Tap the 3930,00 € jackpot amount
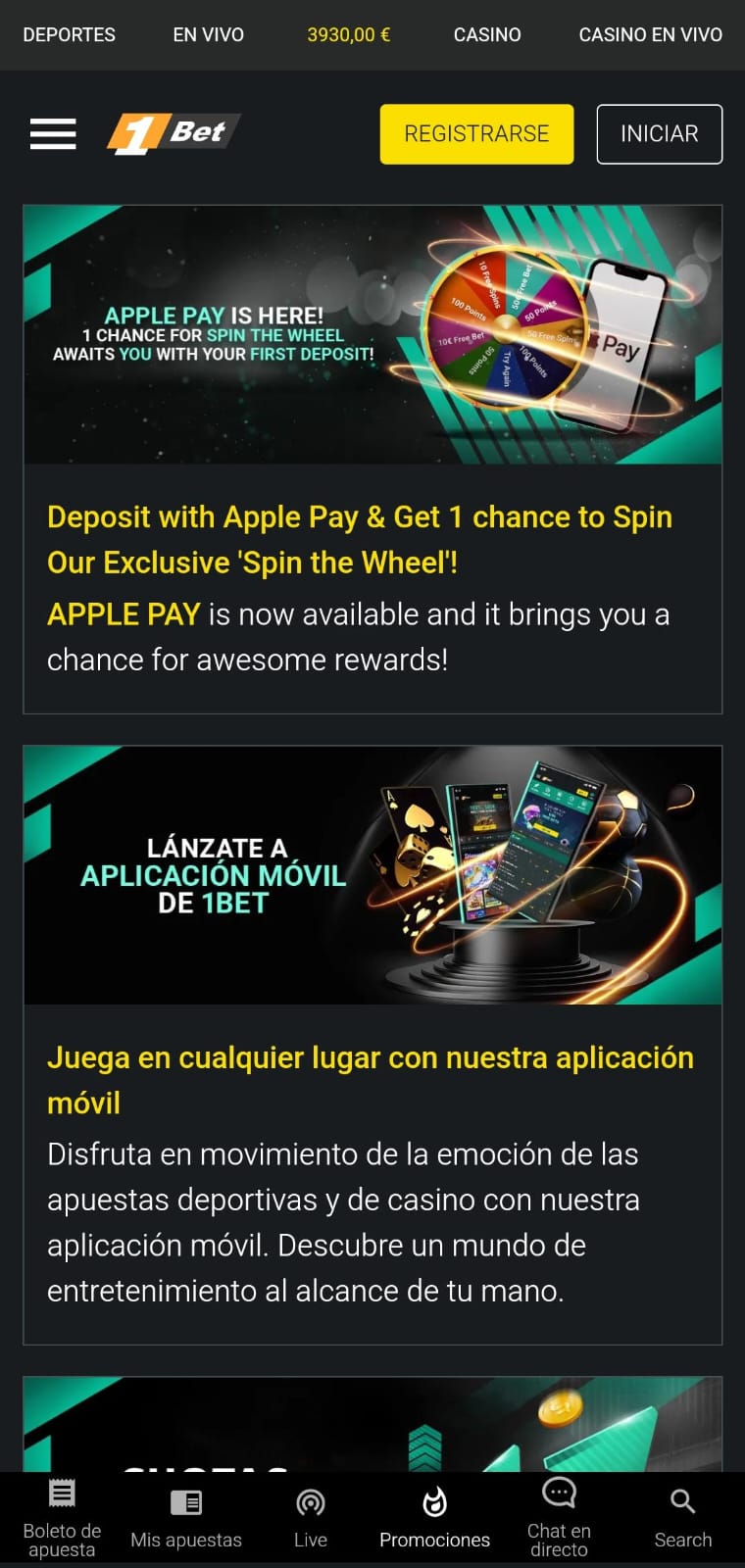This screenshot has width=745, height=1568. pos(348,34)
